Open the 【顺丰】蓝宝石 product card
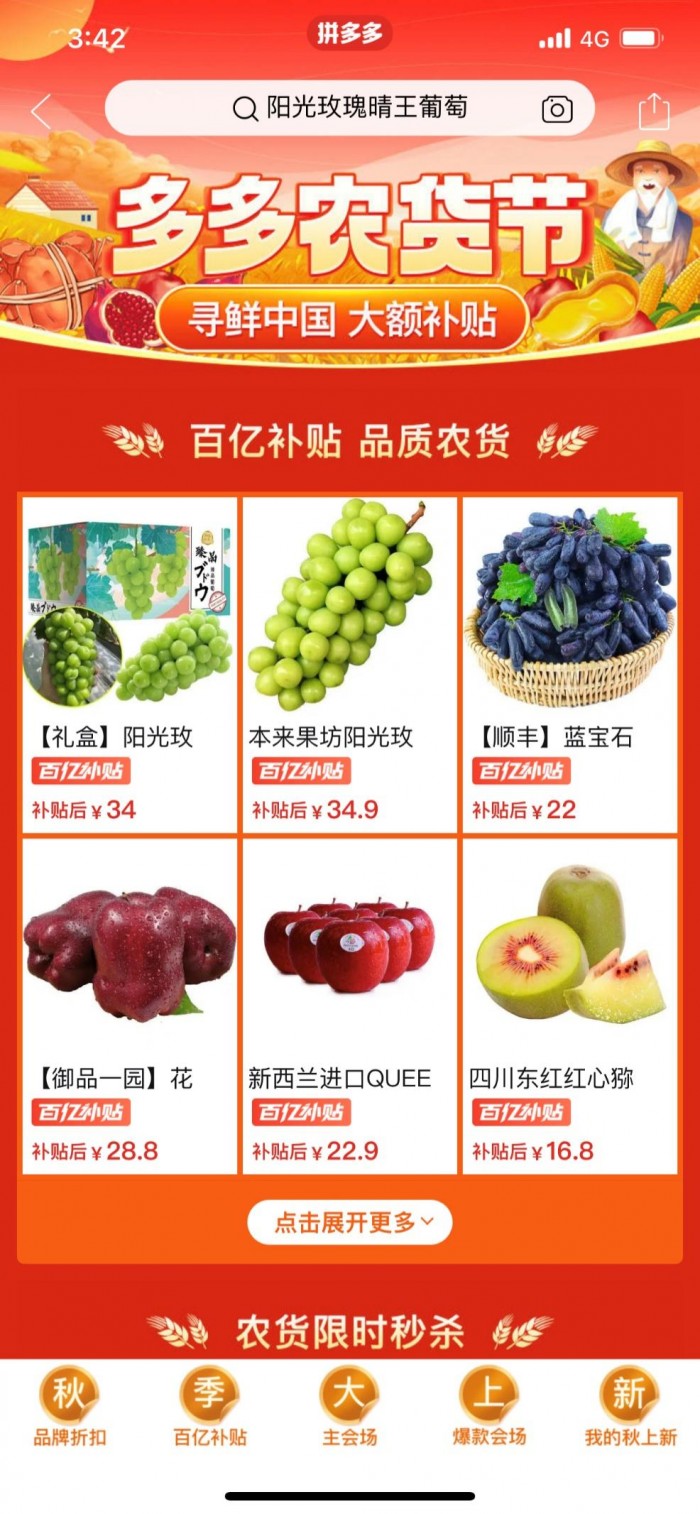This screenshot has width=700, height=1514. tap(569, 664)
